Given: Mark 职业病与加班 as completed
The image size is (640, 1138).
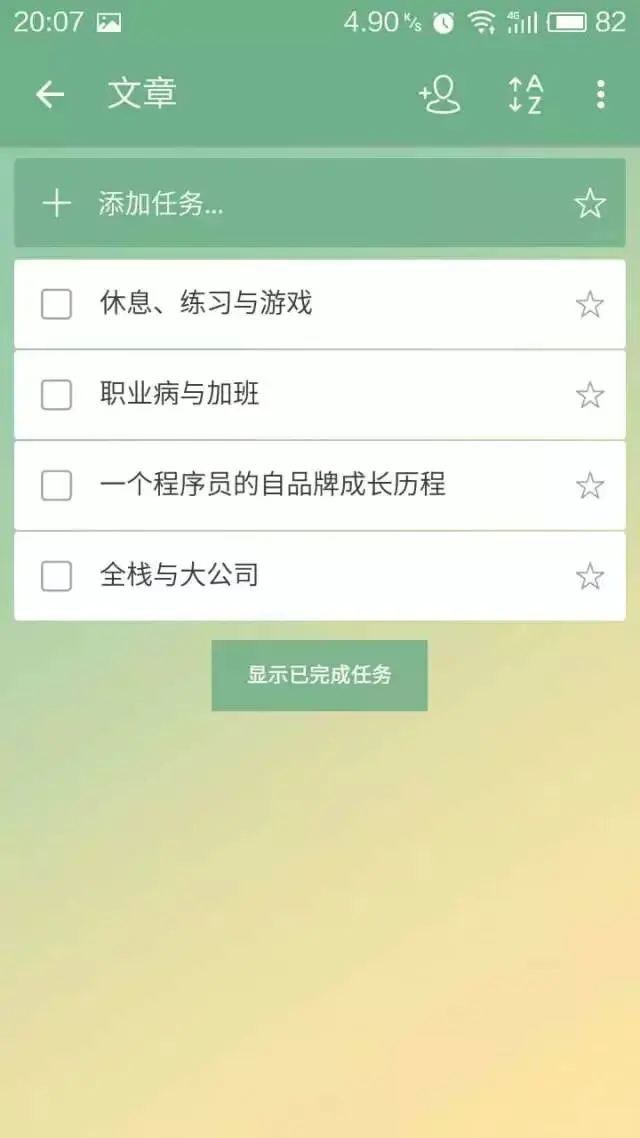Looking at the screenshot, I should (56, 395).
